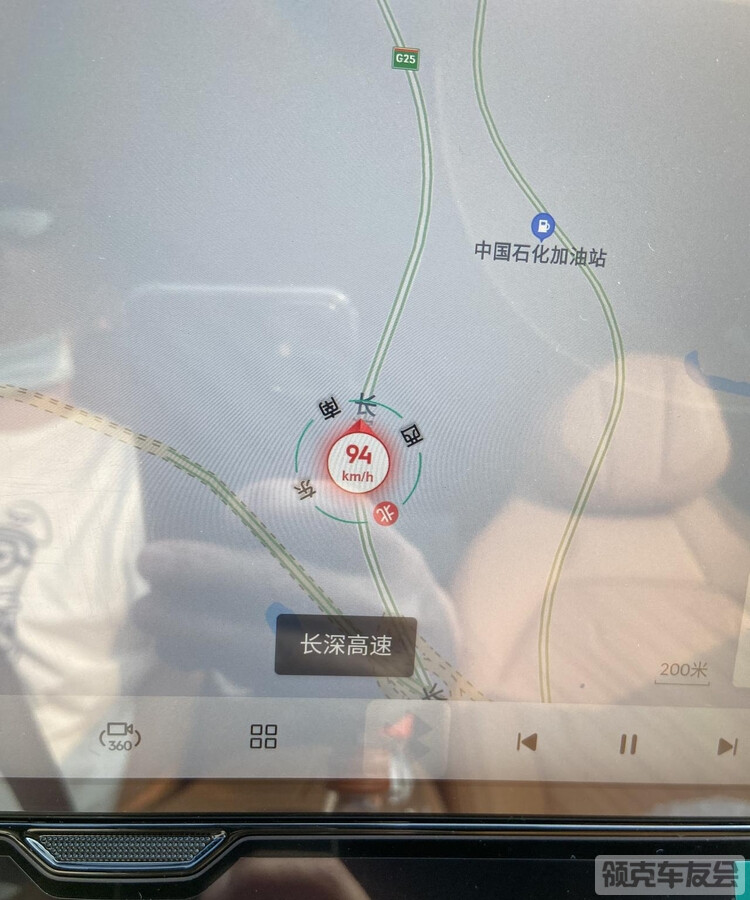Select the 中国石化加油站 gas station marker
The width and height of the screenshot is (750, 900).
pyautogui.click(x=542, y=226)
